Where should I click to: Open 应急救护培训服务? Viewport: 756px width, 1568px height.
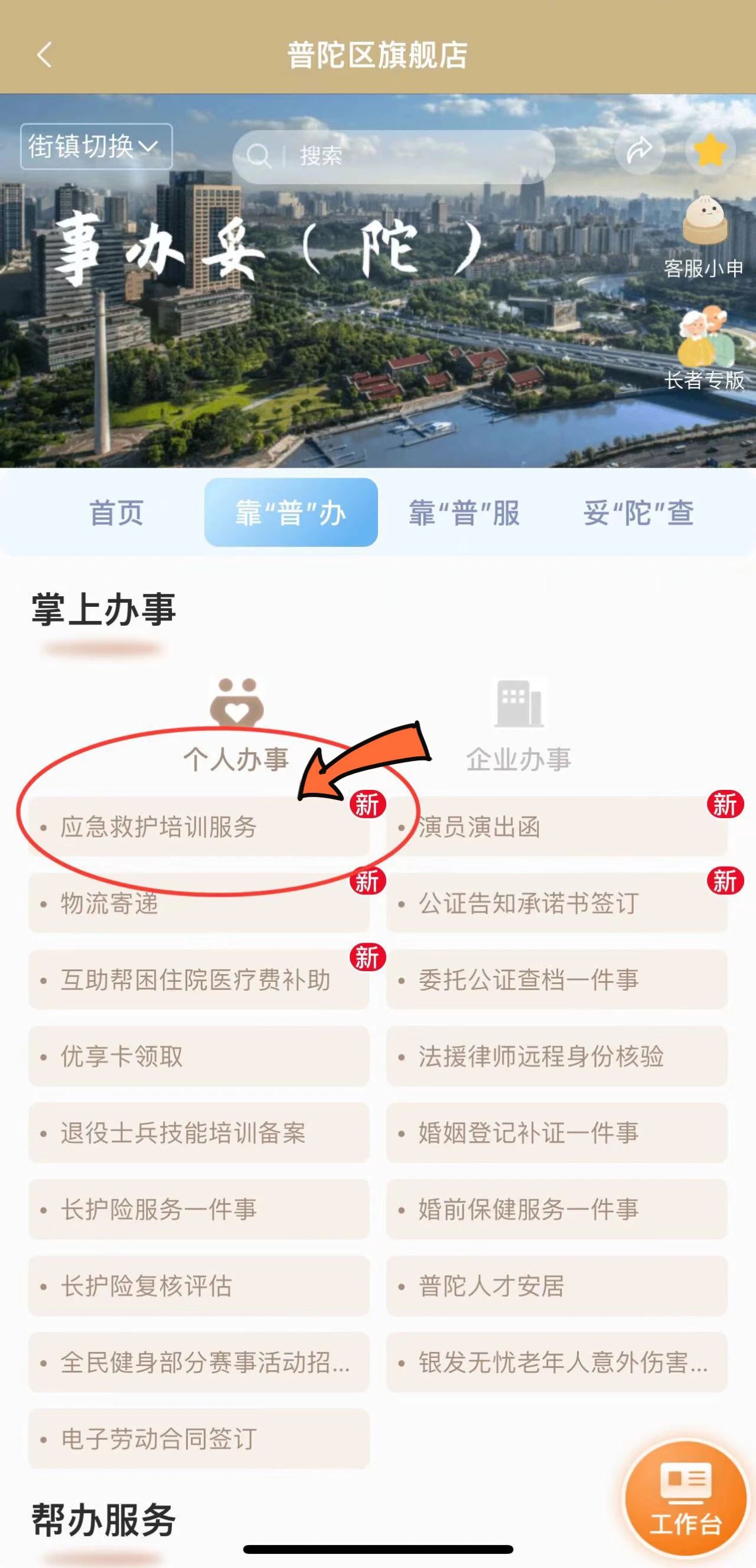(x=198, y=827)
